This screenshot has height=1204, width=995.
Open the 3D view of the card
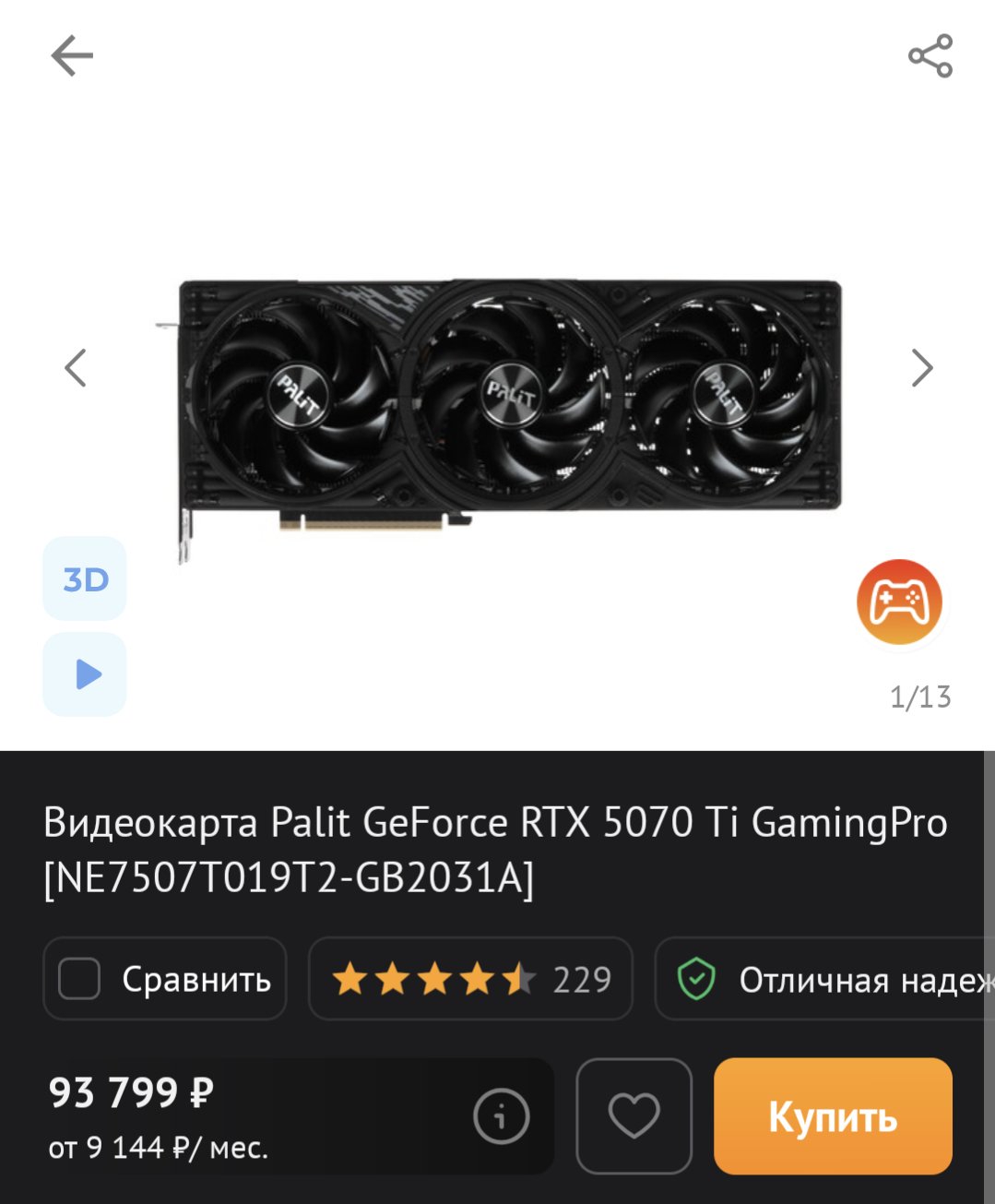(85, 579)
